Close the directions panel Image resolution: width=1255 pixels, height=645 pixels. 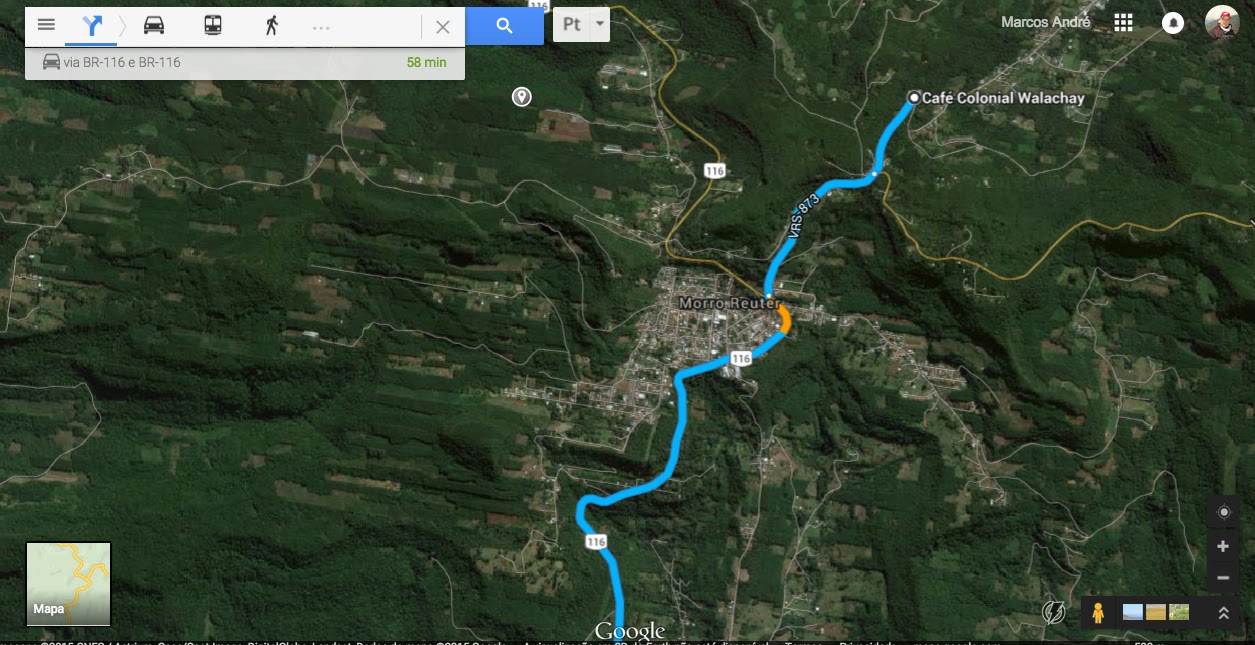click(443, 27)
